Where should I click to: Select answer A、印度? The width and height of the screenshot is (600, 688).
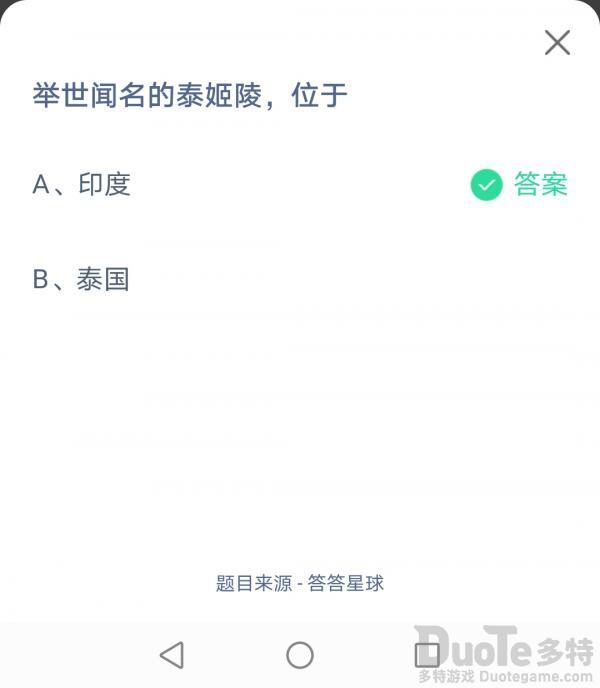[x=82, y=185]
